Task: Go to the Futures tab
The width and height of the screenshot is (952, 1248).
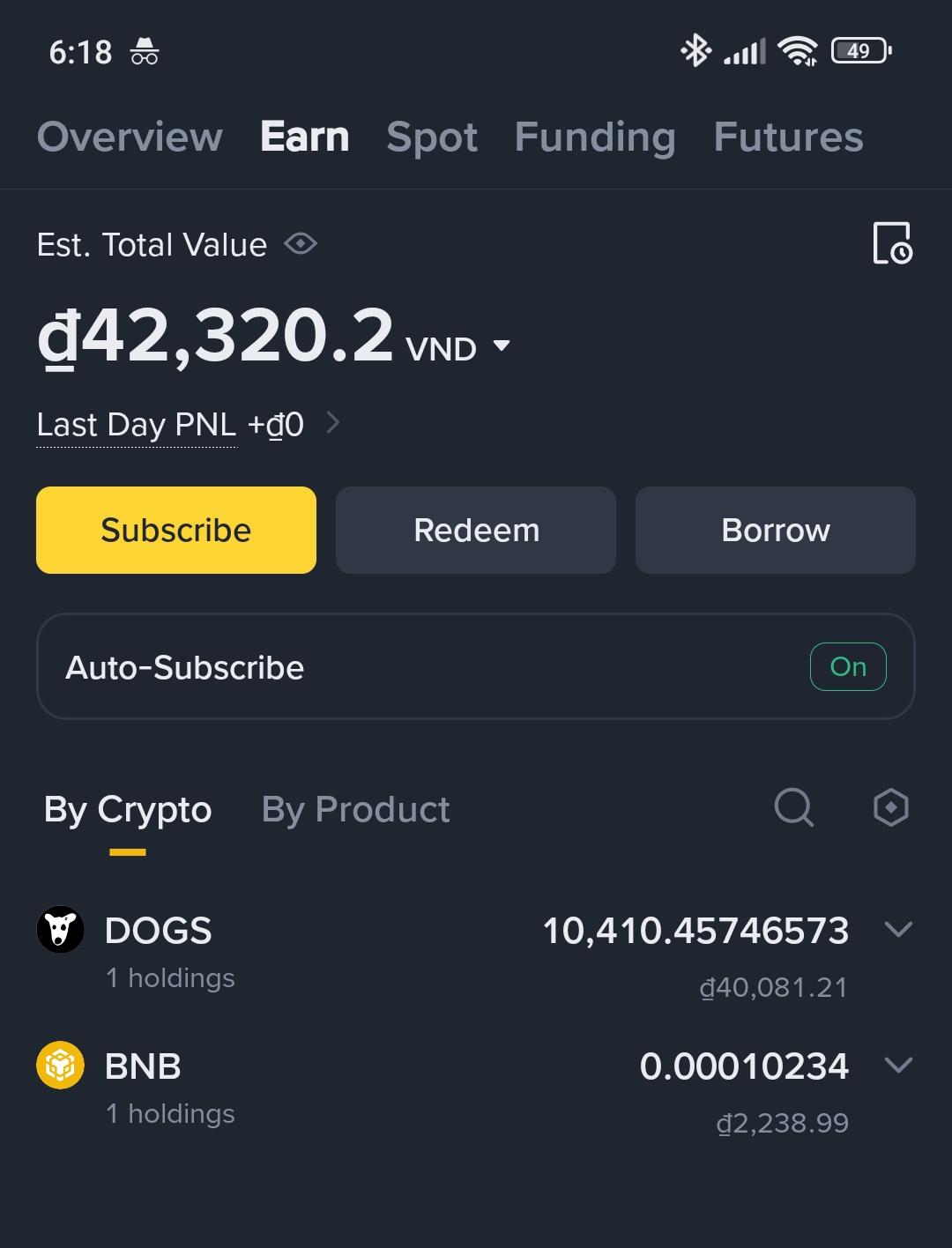Action: point(788,137)
